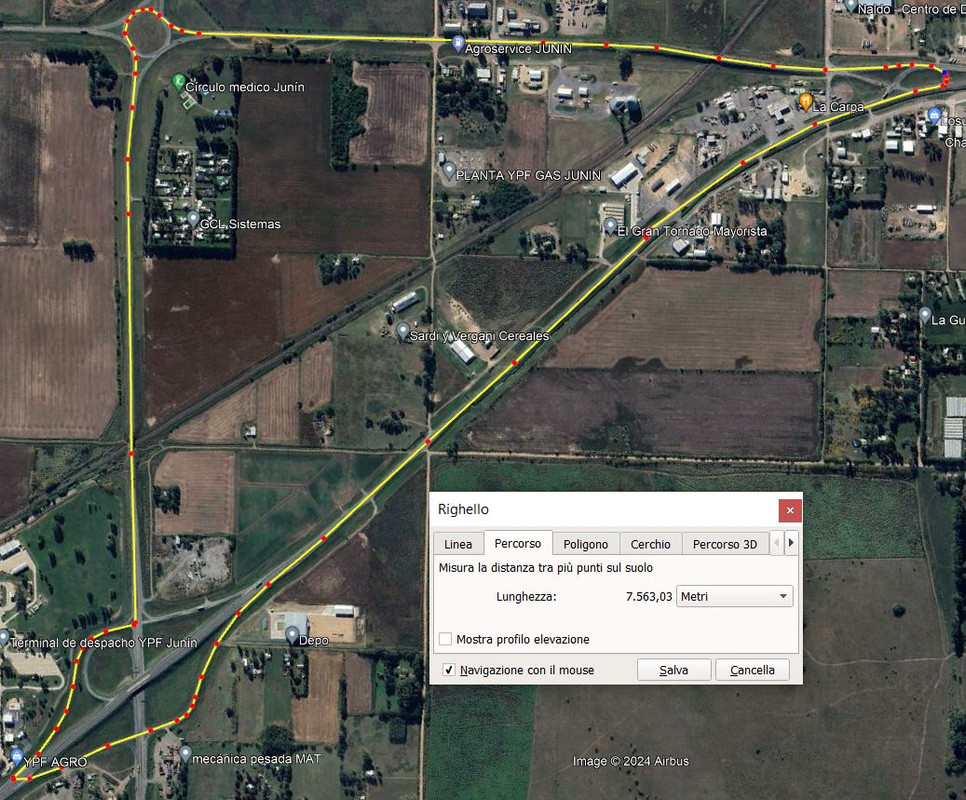This screenshot has height=800, width=966.
Task: Click Cancella to clear the measurement
Action: (x=752, y=670)
